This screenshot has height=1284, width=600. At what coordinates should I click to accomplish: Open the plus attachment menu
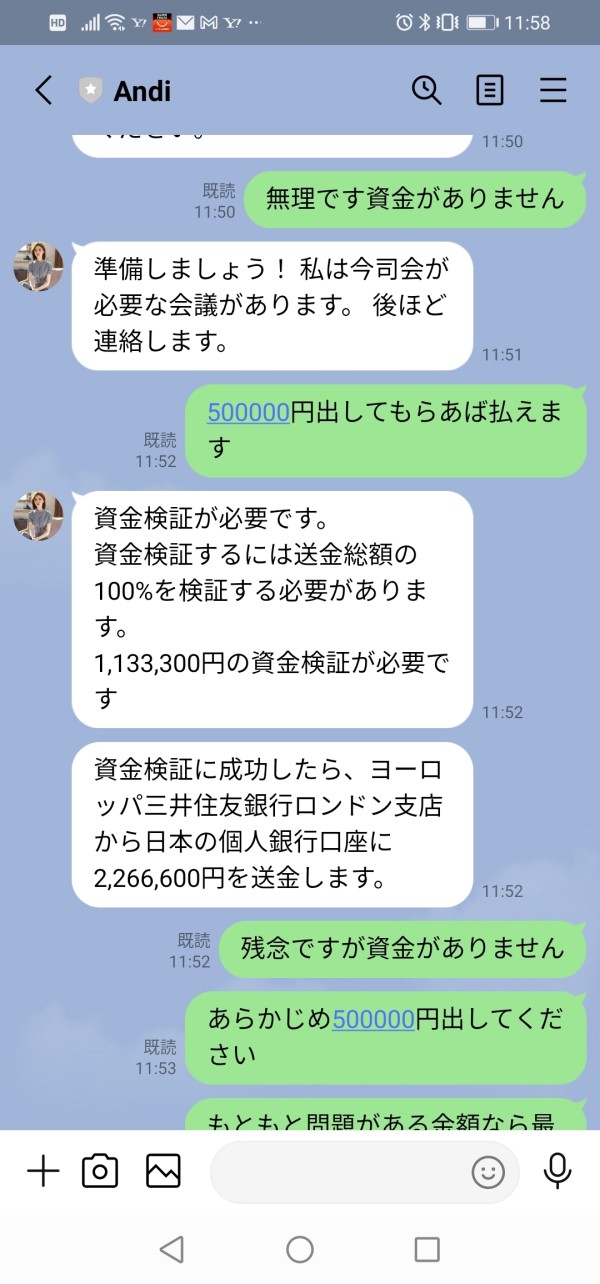click(43, 1170)
